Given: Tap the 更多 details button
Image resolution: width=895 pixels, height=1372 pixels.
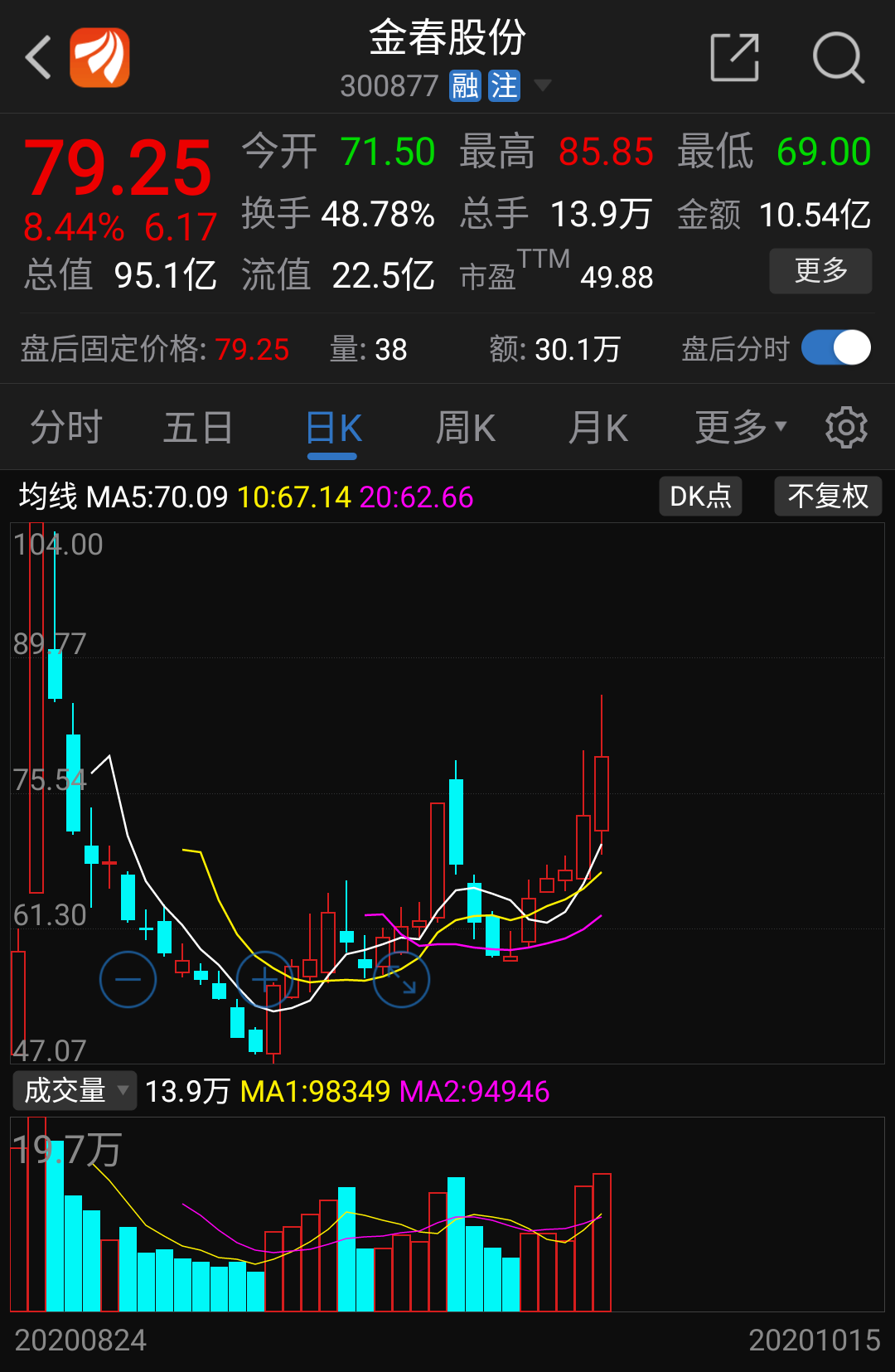Looking at the screenshot, I should 820,271.
